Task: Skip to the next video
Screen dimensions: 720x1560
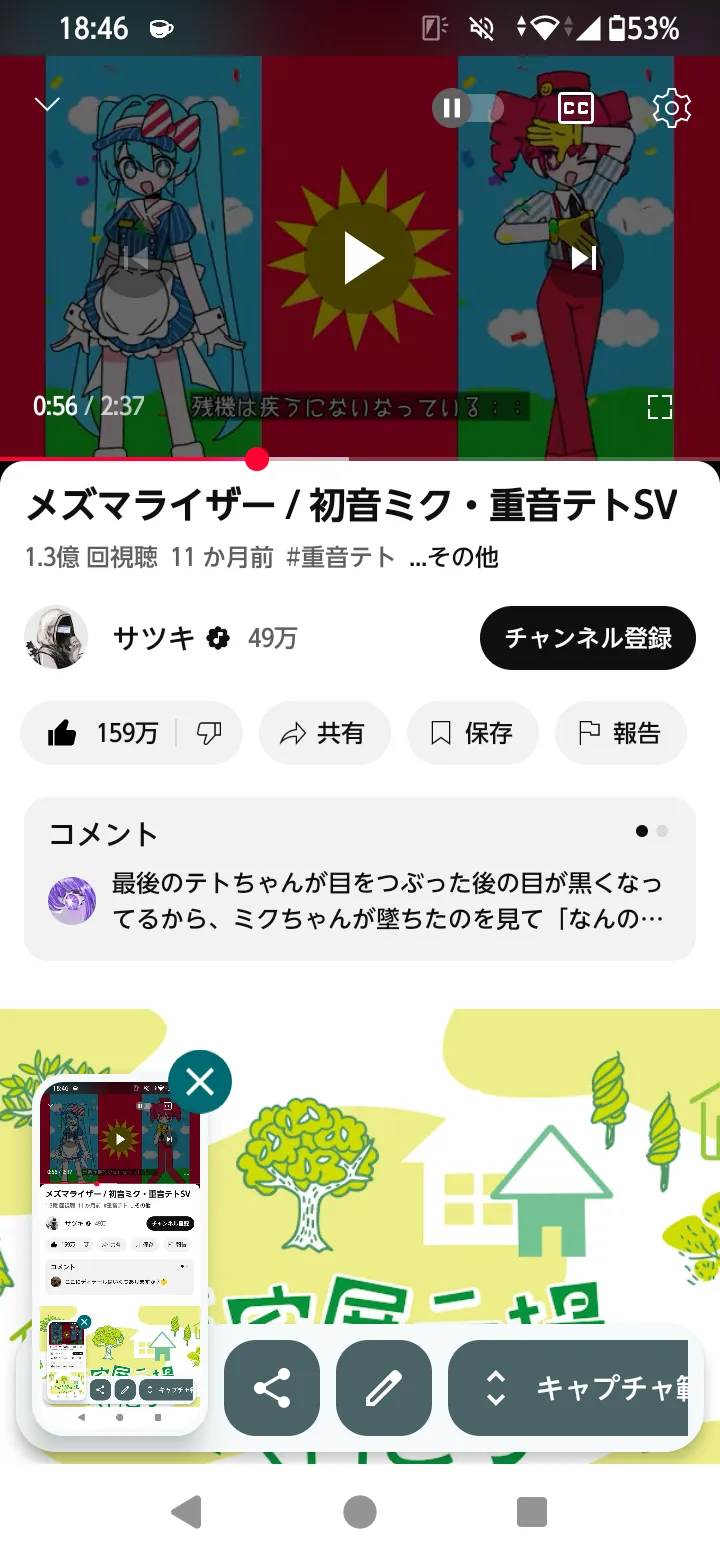Action: pyautogui.click(x=584, y=259)
